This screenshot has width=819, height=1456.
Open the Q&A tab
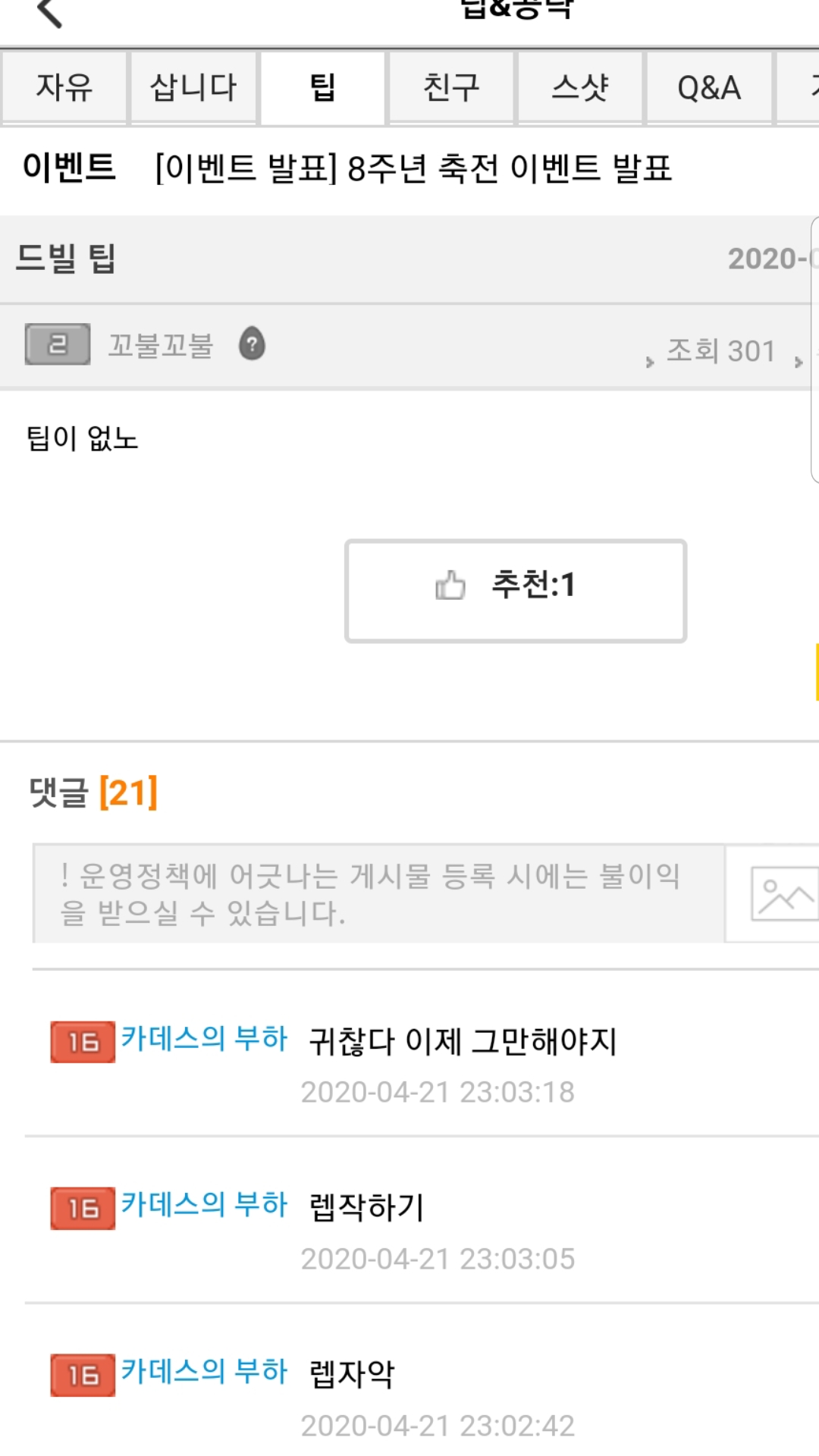tap(709, 87)
